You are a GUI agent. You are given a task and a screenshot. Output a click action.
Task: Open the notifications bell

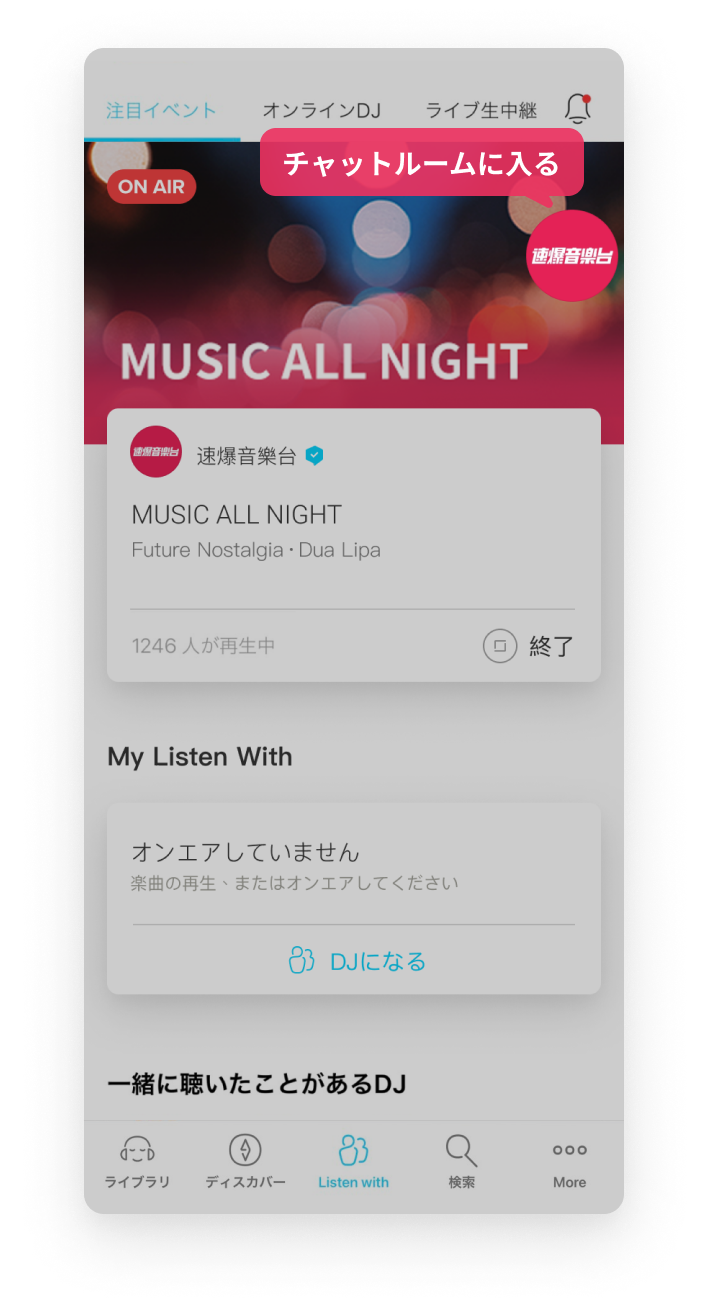click(578, 109)
